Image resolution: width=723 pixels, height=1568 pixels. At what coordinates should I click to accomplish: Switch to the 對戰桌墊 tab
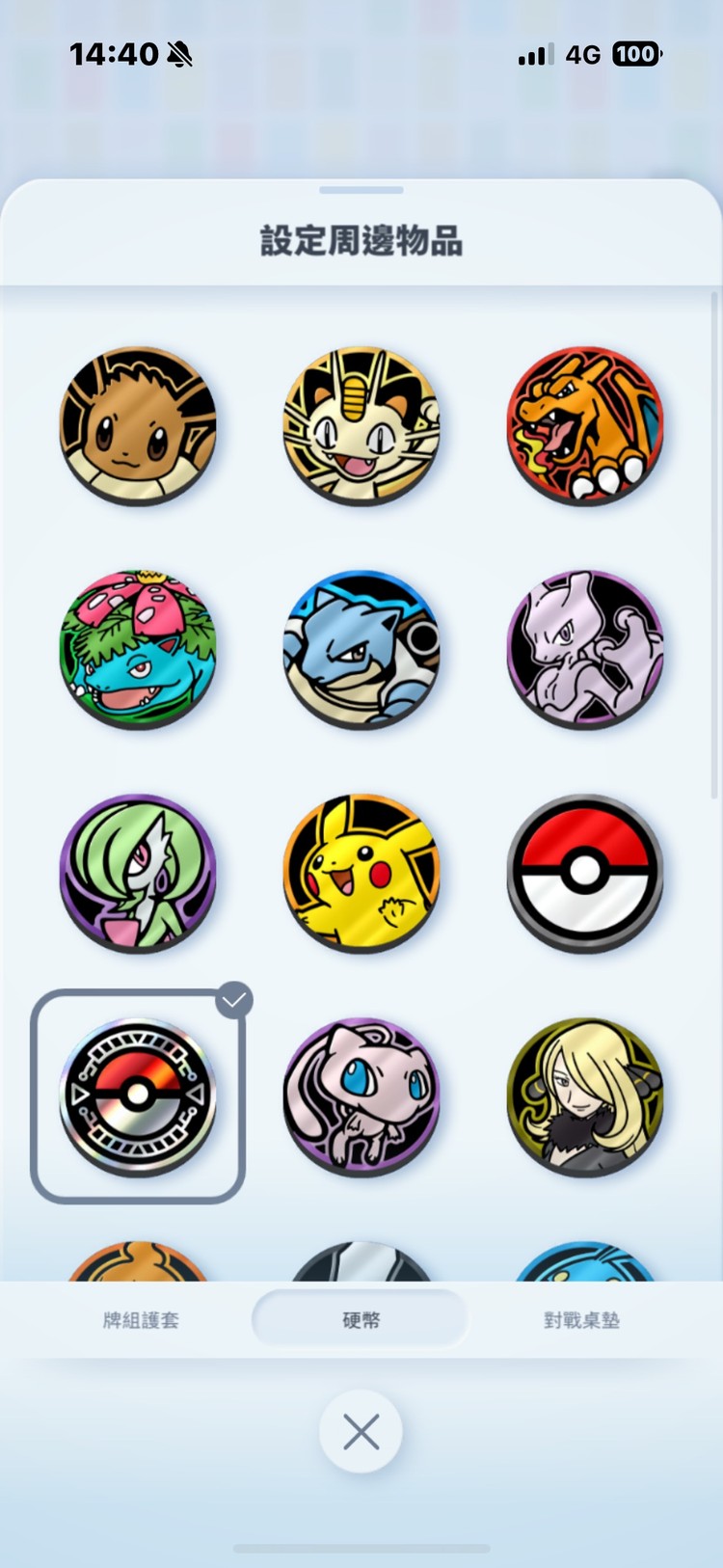[x=581, y=1320]
